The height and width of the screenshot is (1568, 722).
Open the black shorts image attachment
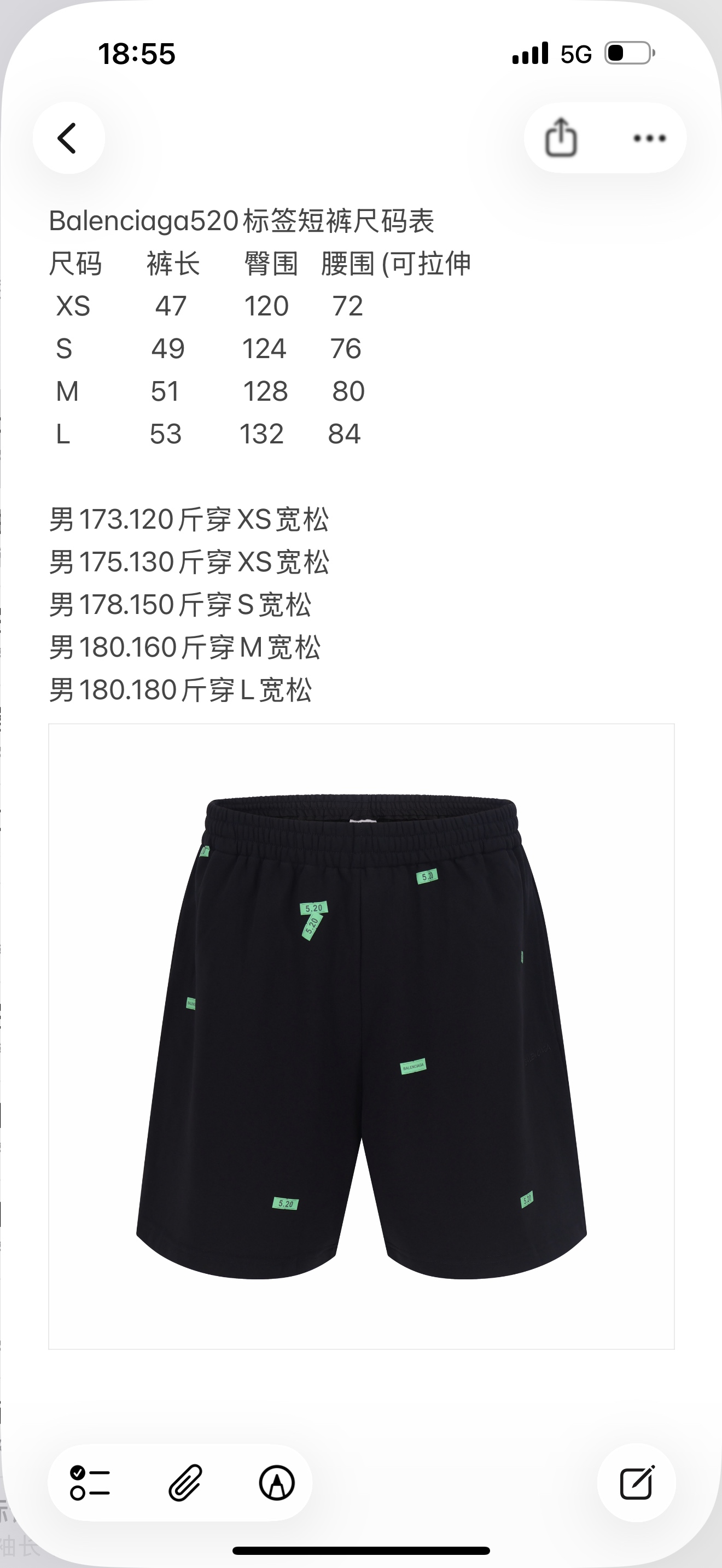tap(362, 1036)
